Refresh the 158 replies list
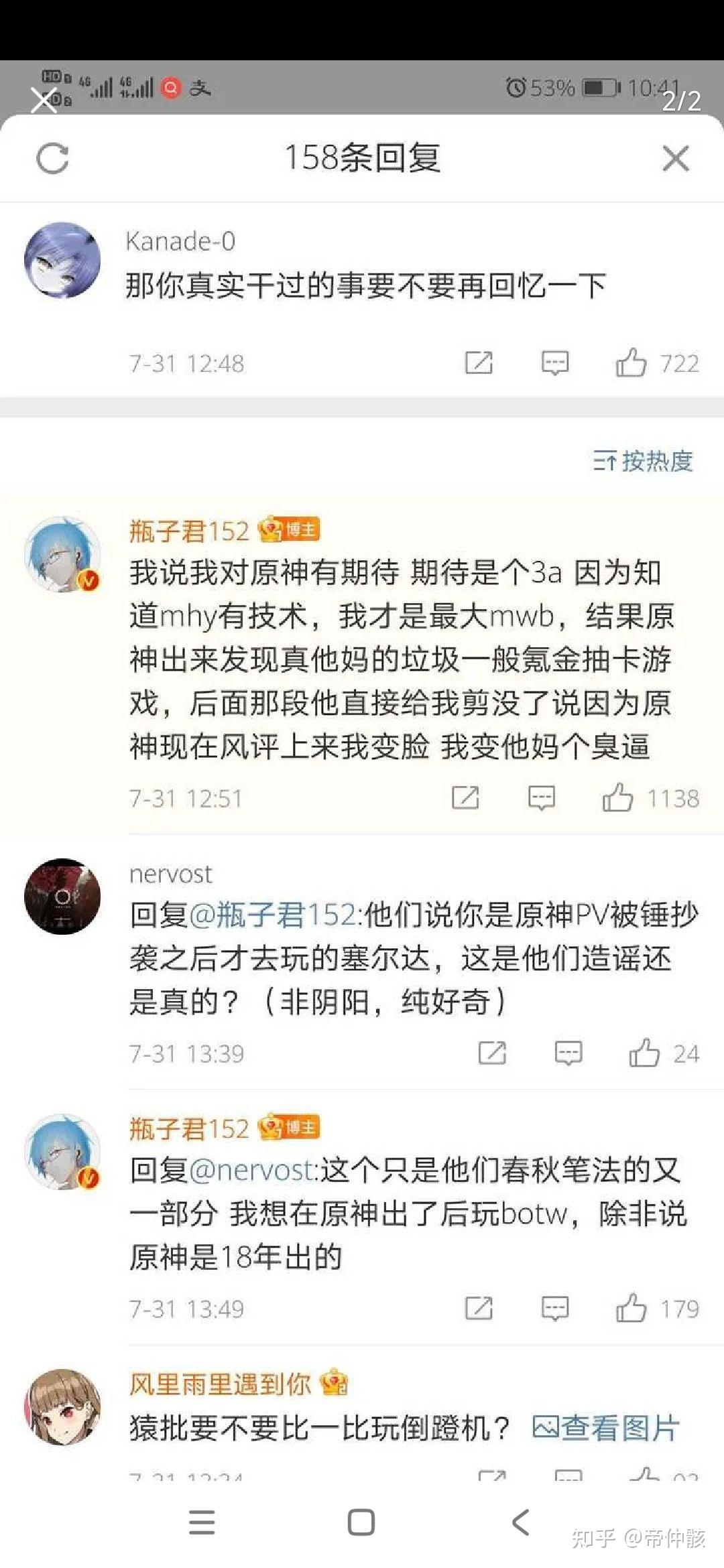The height and width of the screenshot is (1568, 724). pos(52,159)
